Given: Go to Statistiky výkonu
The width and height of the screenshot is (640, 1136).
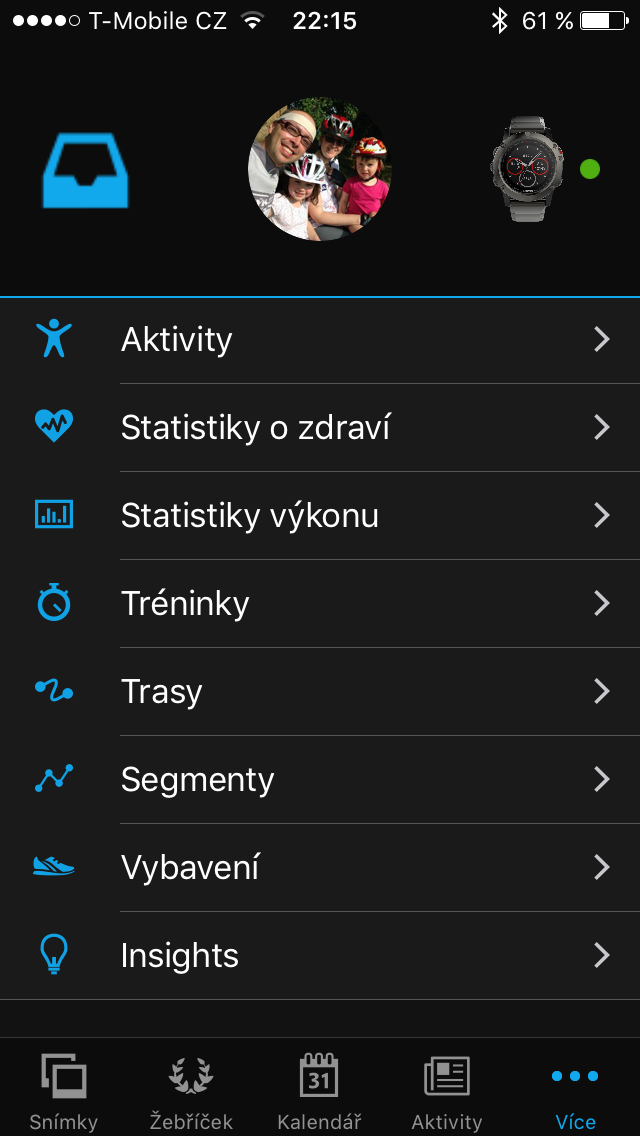Looking at the screenshot, I should [320, 516].
